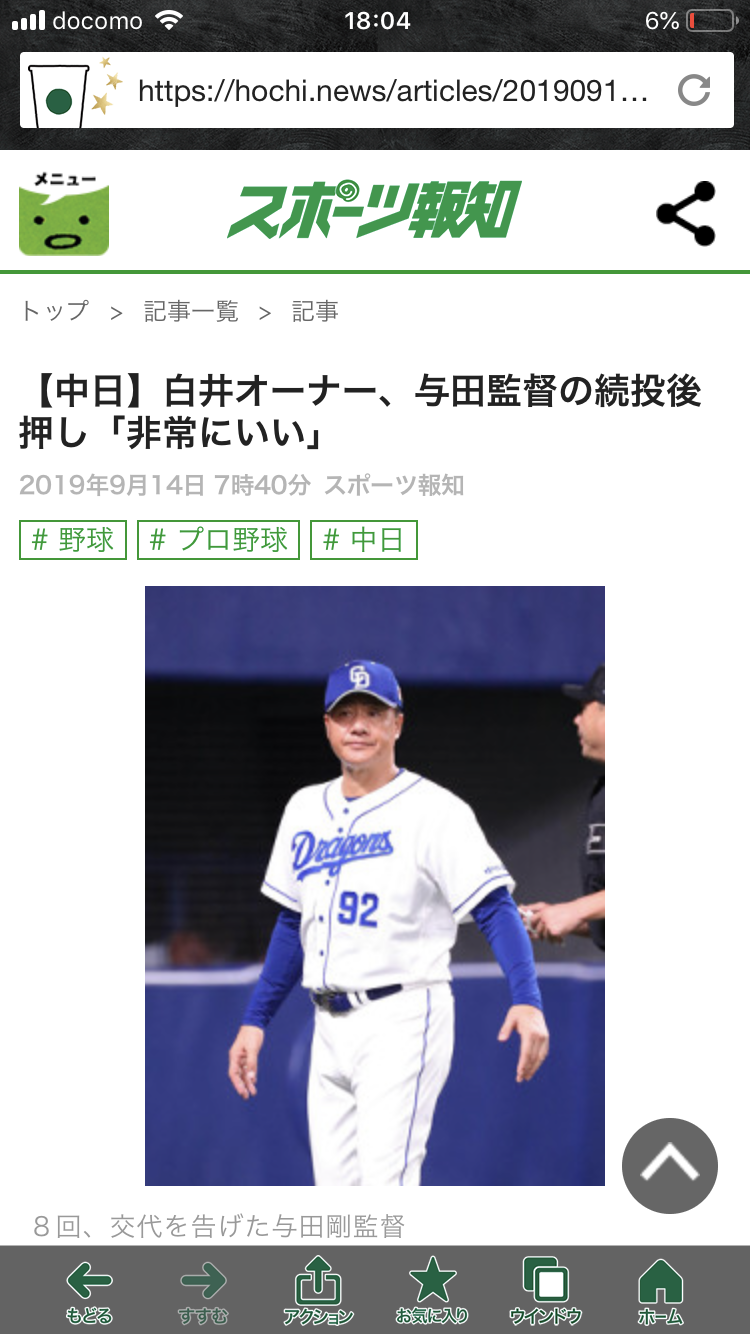Select the # 中日 tag
750x1334 pixels.
pyautogui.click(x=364, y=541)
